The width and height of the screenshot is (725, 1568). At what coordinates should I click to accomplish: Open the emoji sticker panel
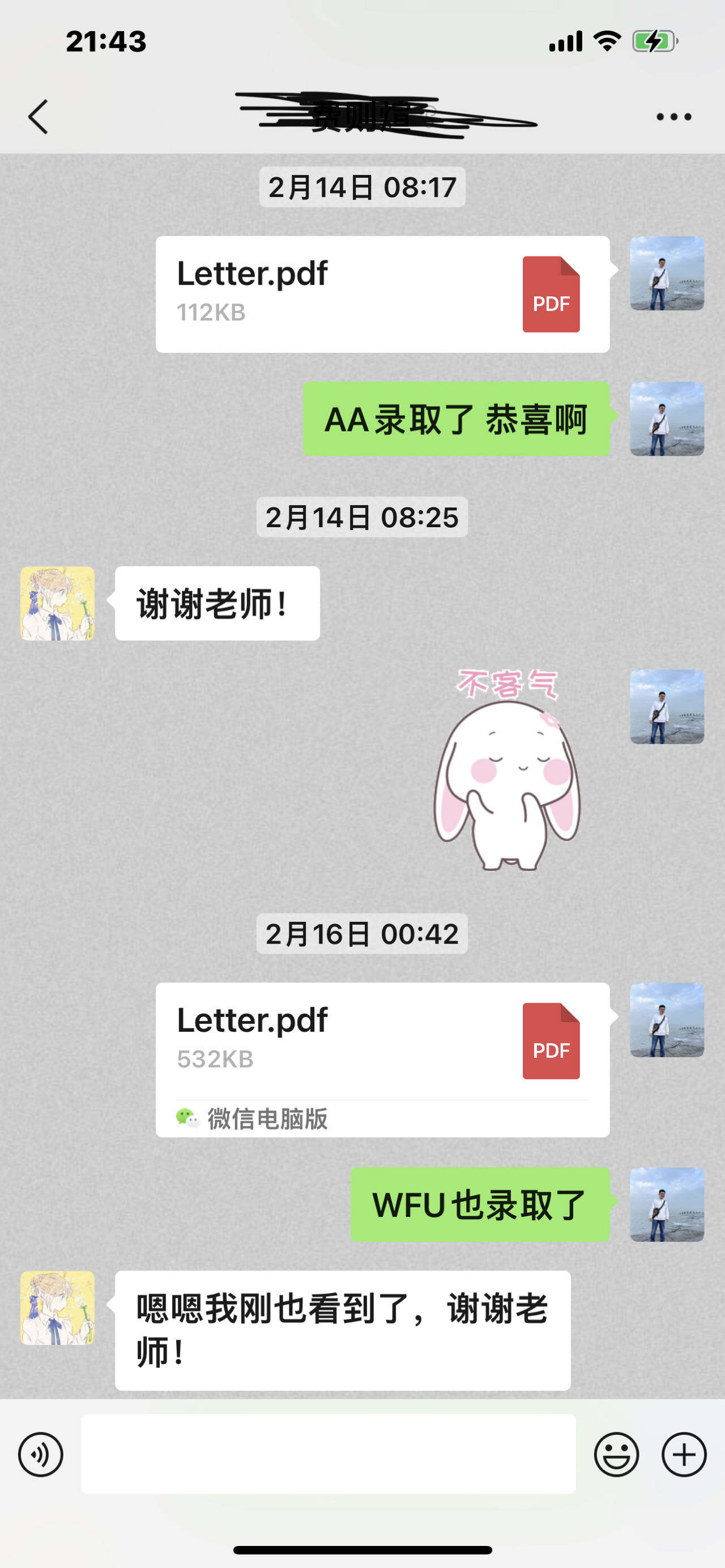(x=616, y=1454)
